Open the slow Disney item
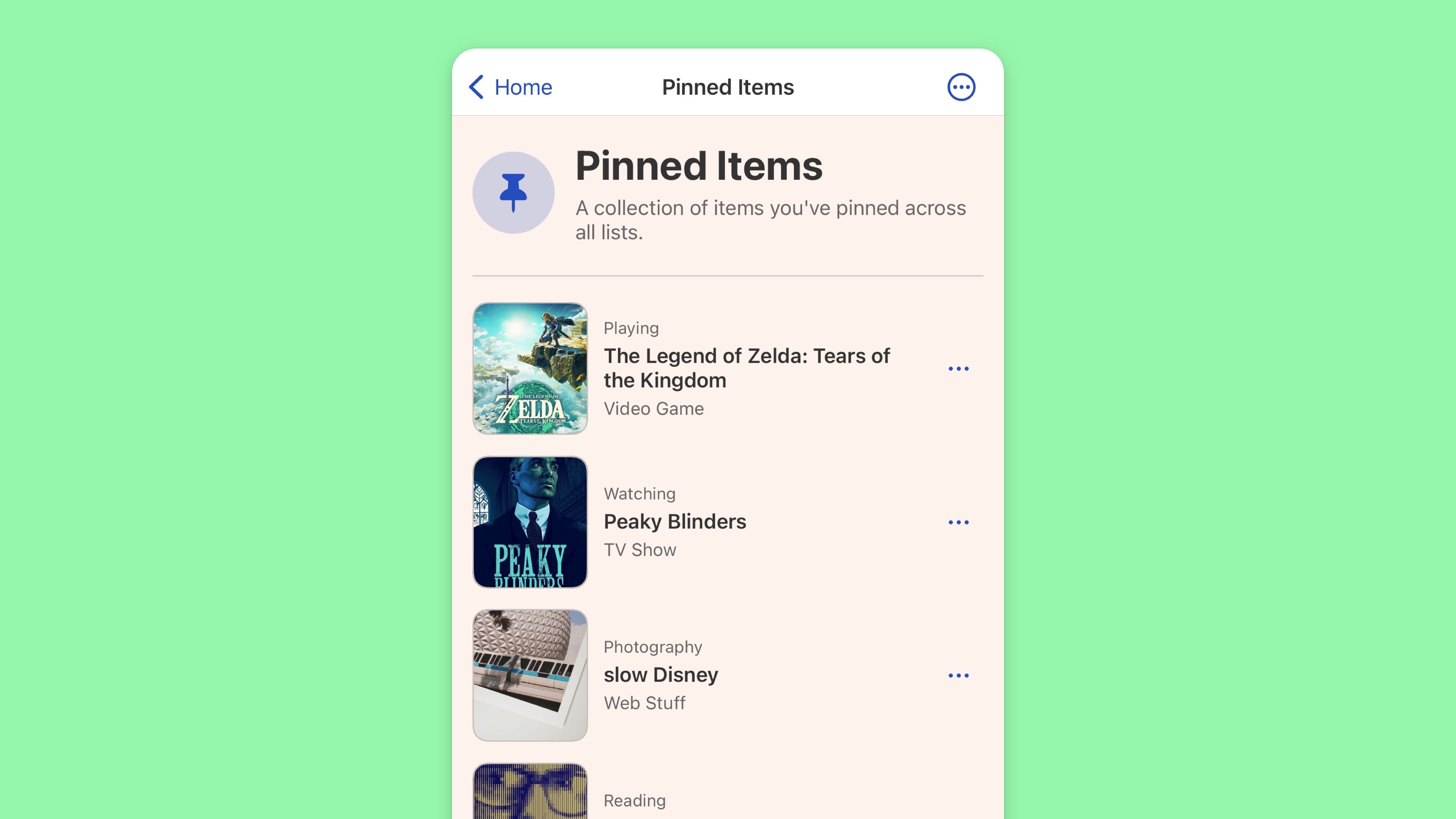Image resolution: width=1456 pixels, height=819 pixels. (660, 674)
